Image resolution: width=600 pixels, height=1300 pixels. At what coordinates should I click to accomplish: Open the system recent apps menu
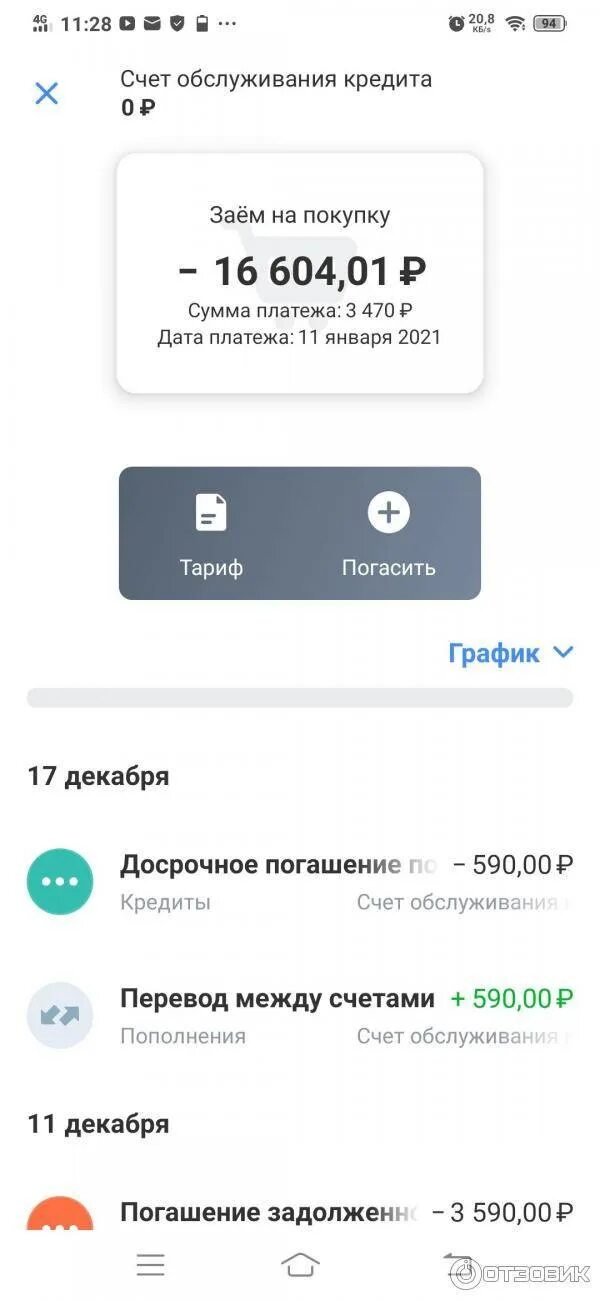pos(151,1264)
